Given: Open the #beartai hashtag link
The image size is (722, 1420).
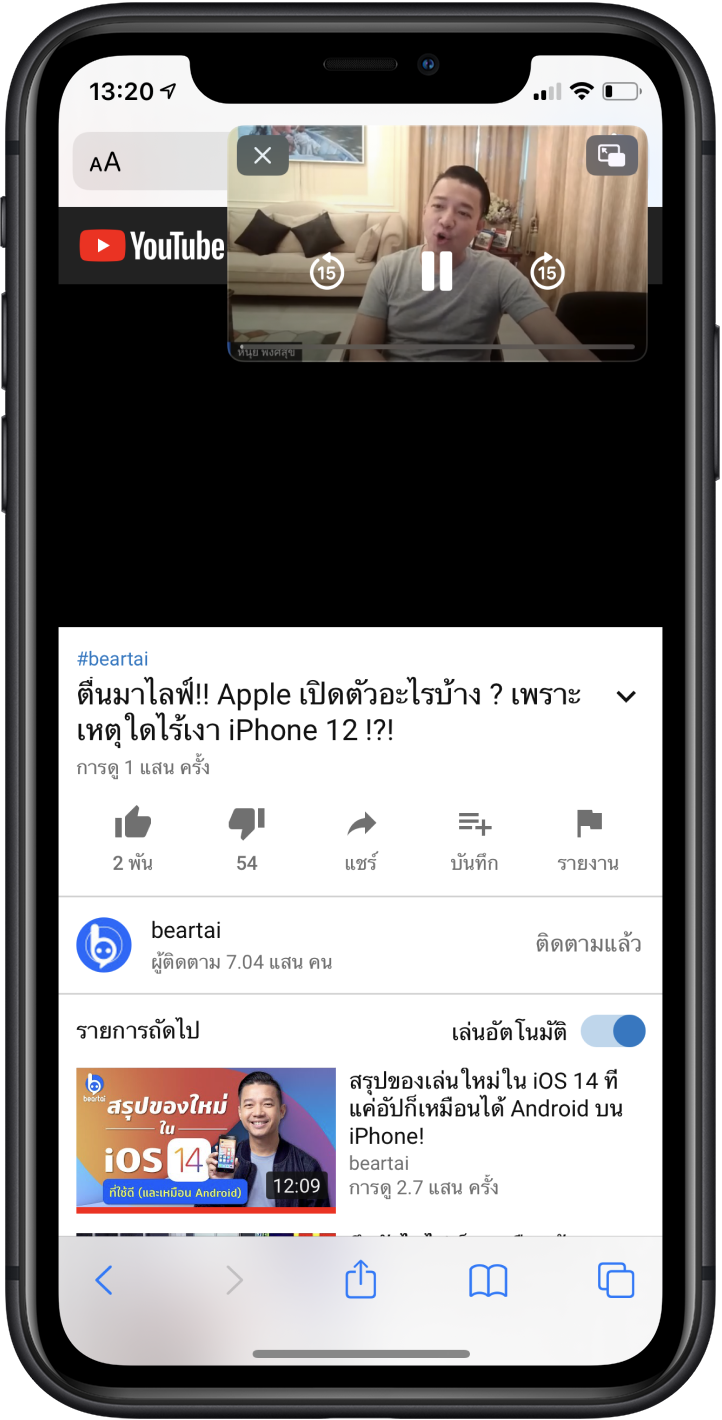Looking at the screenshot, I should (x=112, y=658).
